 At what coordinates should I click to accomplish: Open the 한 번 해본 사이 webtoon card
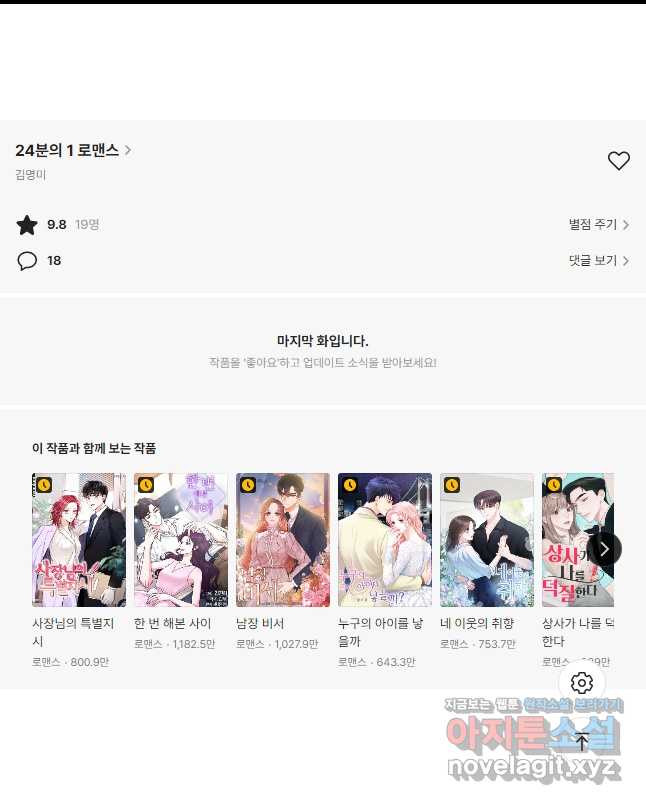point(181,540)
